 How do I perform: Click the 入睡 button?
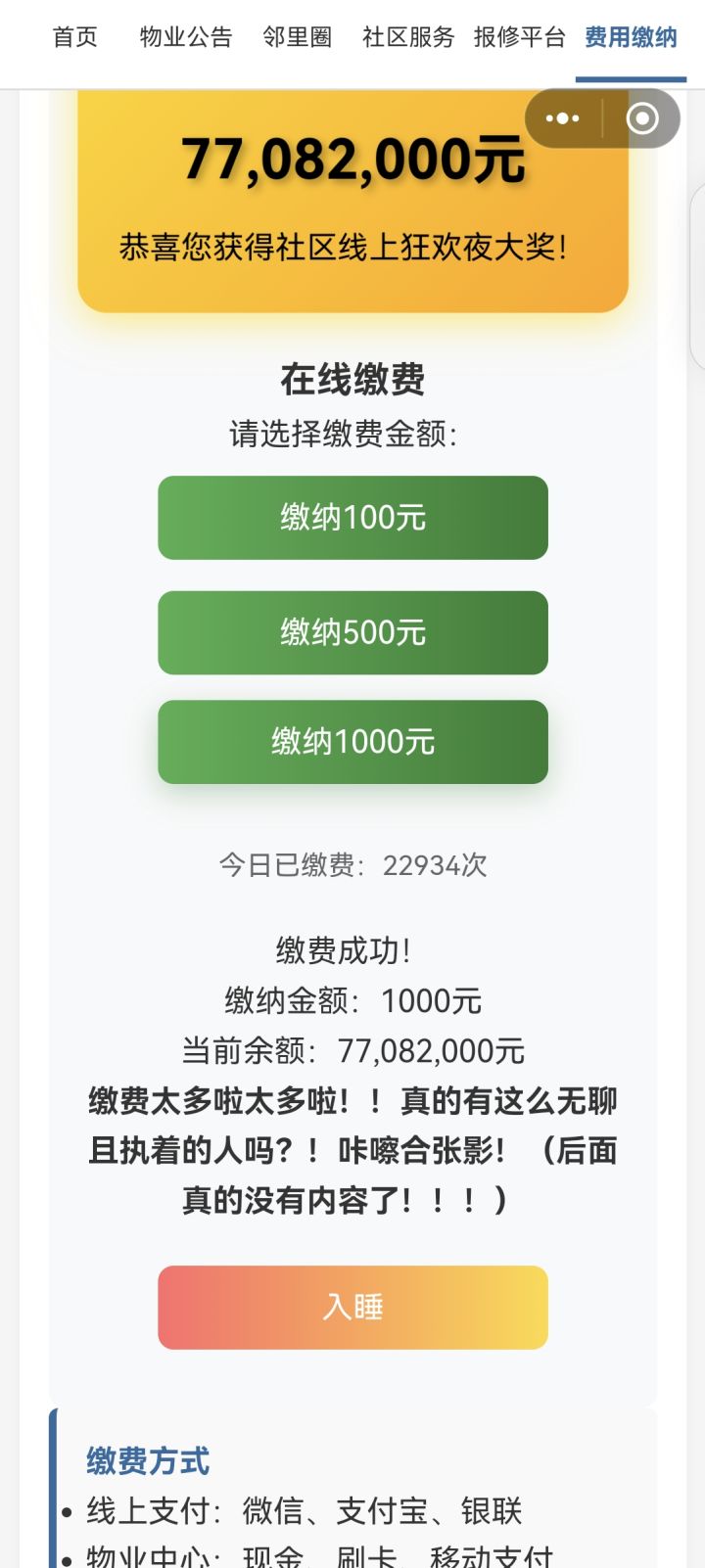coord(352,1307)
